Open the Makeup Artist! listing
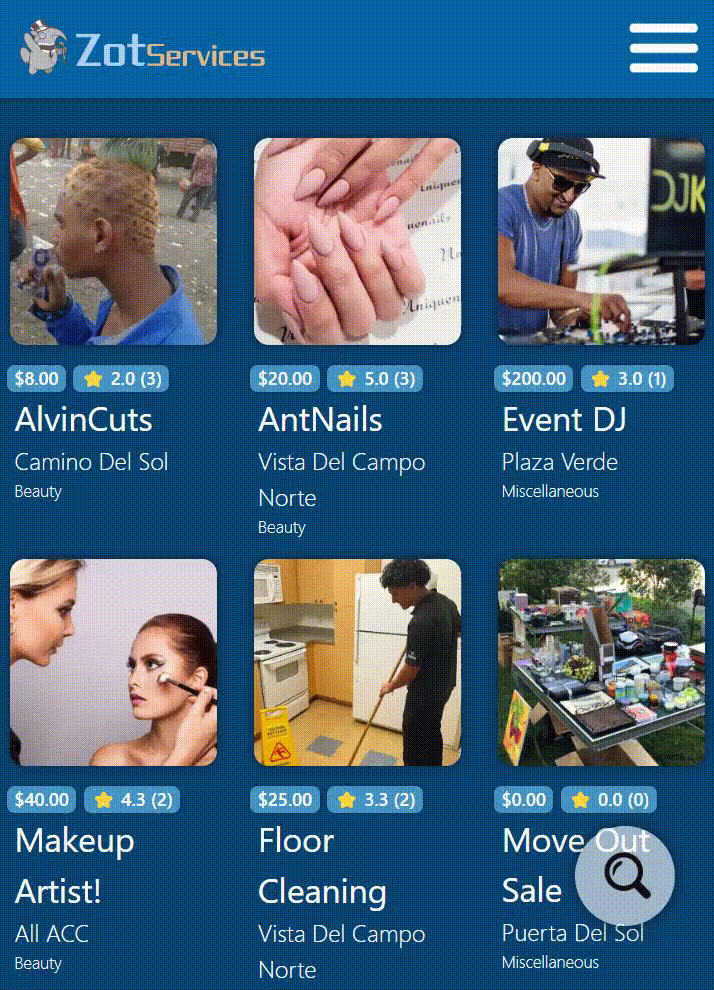Image resolution: width=714 pixels, height=990 pixels. click(113, 662)
